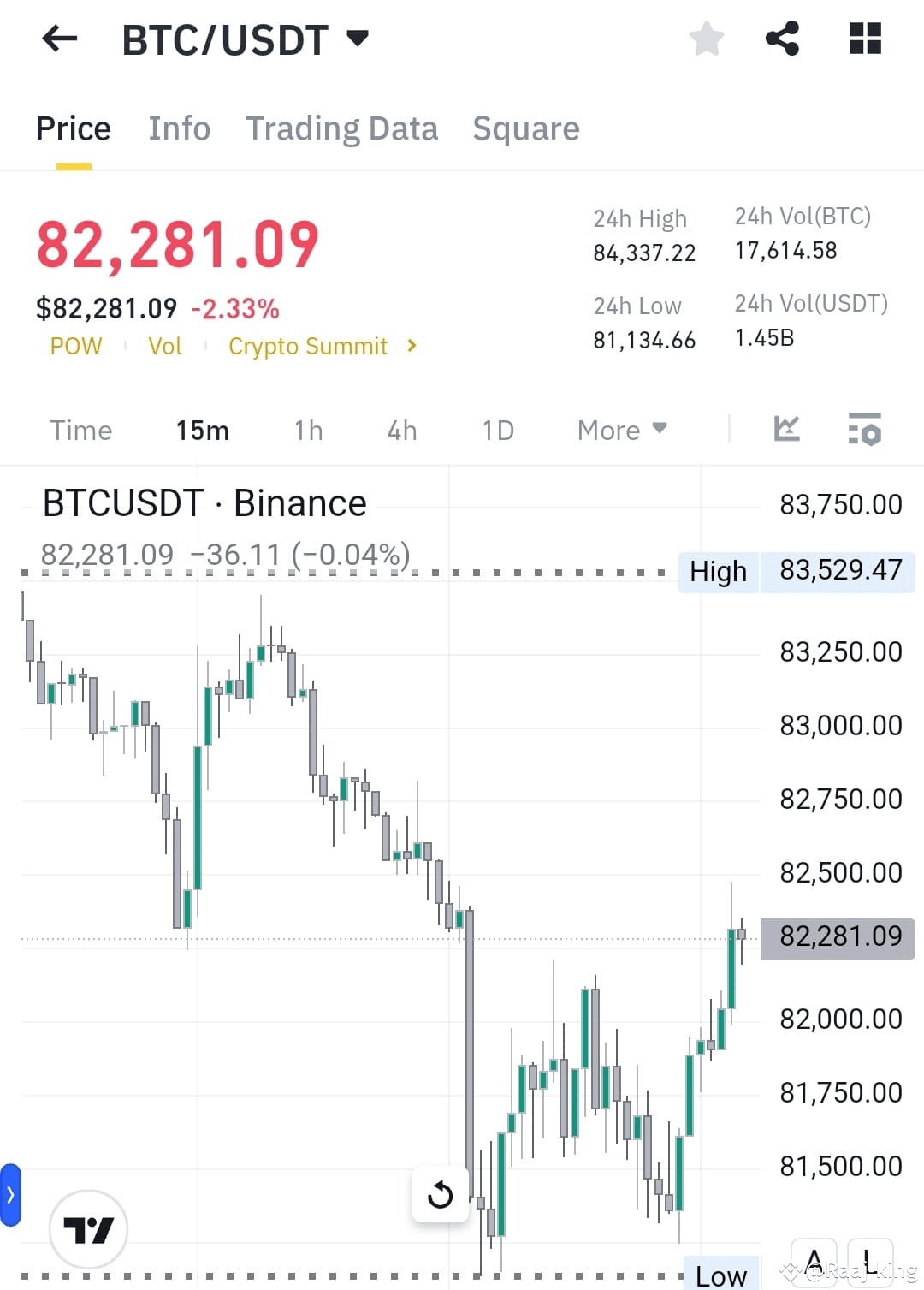Click the High 83,529.47 price marker
The width and height of the screenshot is (924, 1290).
pos(796,571)
